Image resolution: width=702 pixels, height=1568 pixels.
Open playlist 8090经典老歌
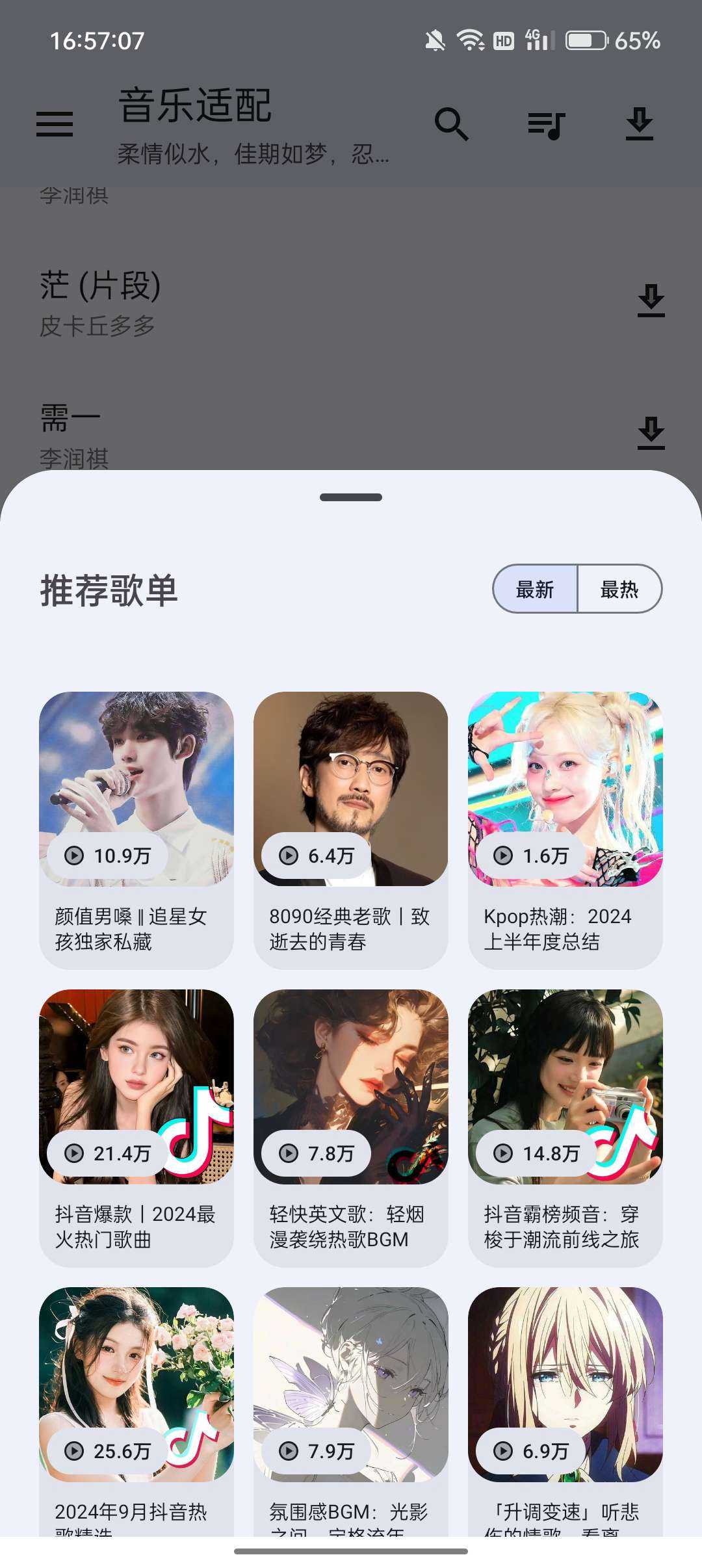(x=351, y=830)
